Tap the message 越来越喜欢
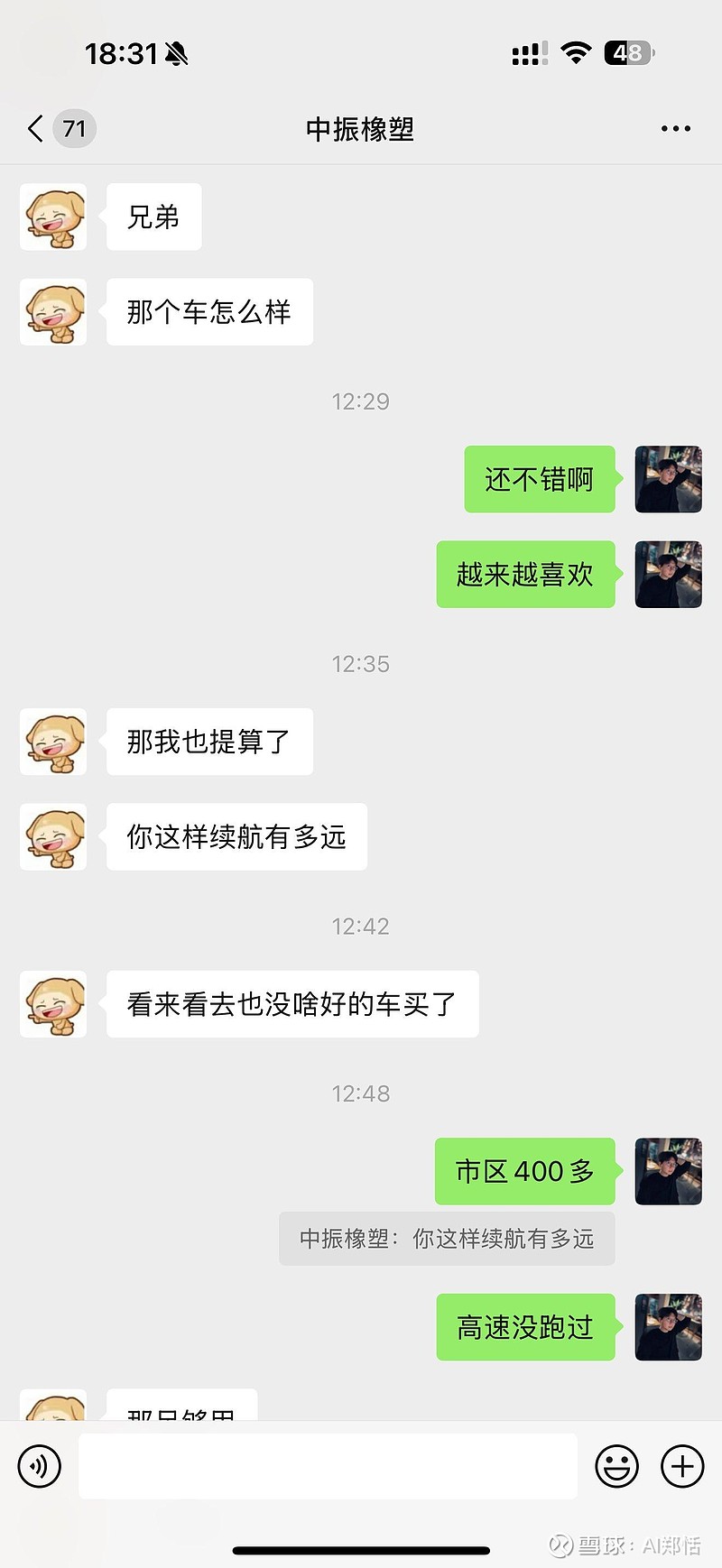Viewport: 722px width, 1568px height. point(525,575)
